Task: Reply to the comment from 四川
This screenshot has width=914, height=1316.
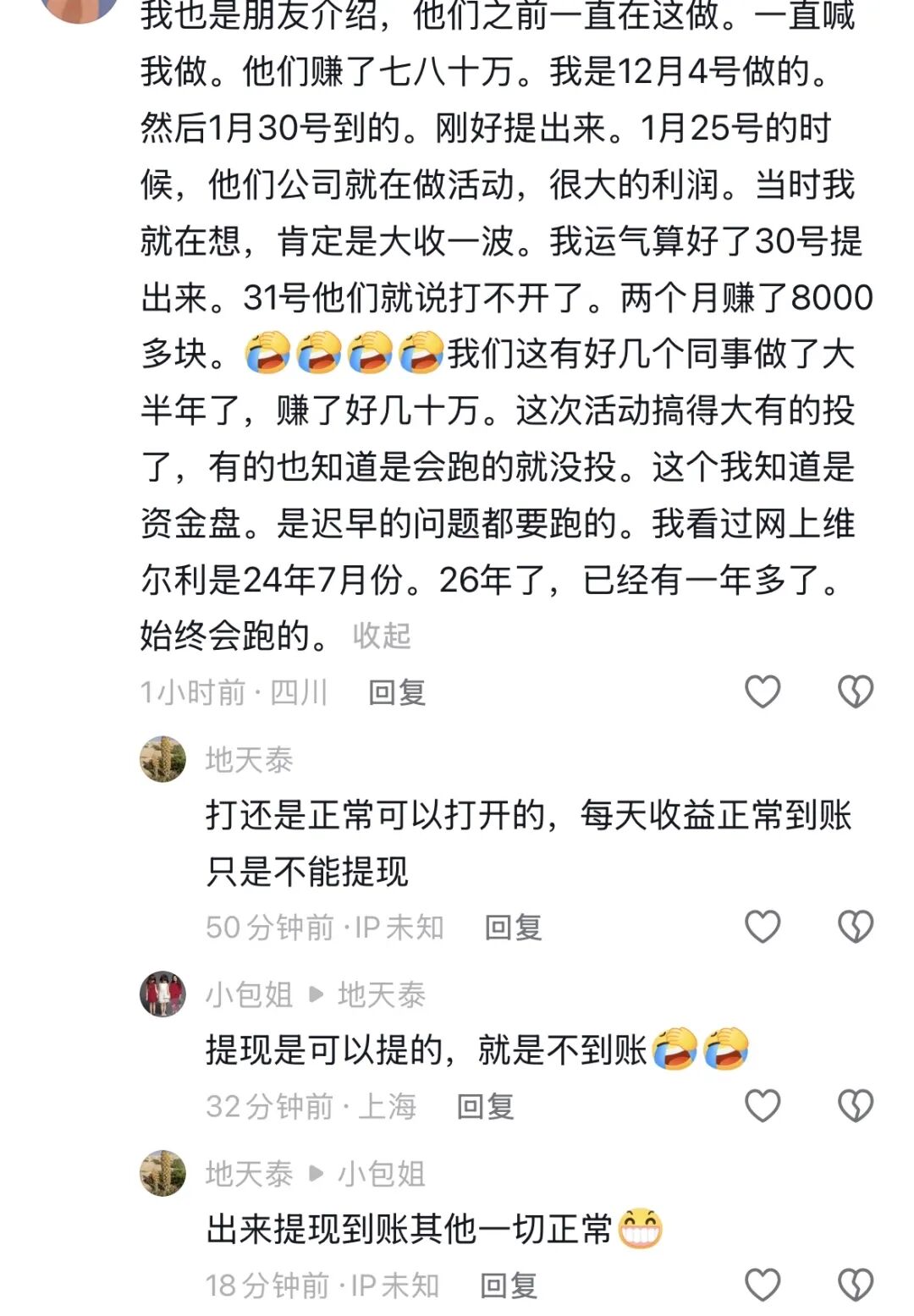Action: (x=397, y=692)
